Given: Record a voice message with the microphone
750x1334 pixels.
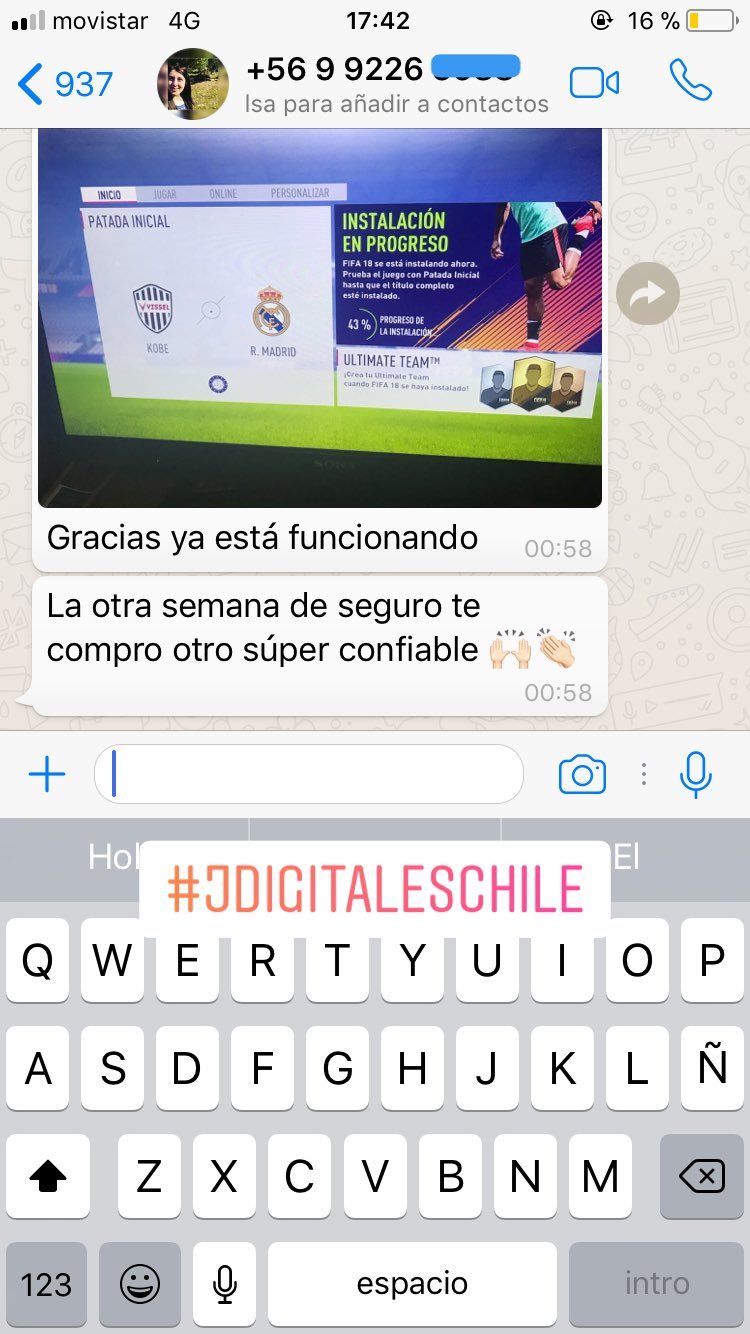Looking at the screenshot, I should point(695,774).
